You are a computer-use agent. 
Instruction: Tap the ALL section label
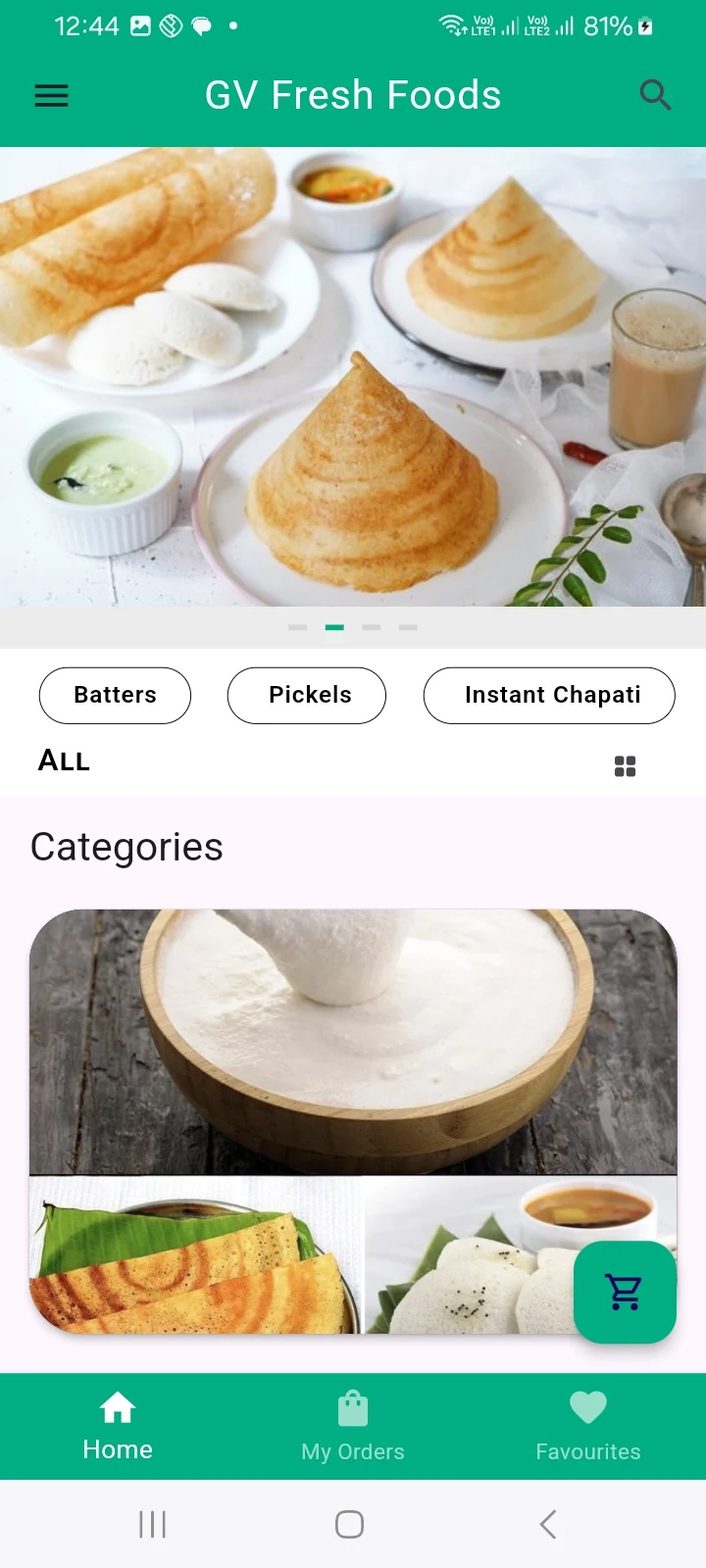tap(63, 760)
